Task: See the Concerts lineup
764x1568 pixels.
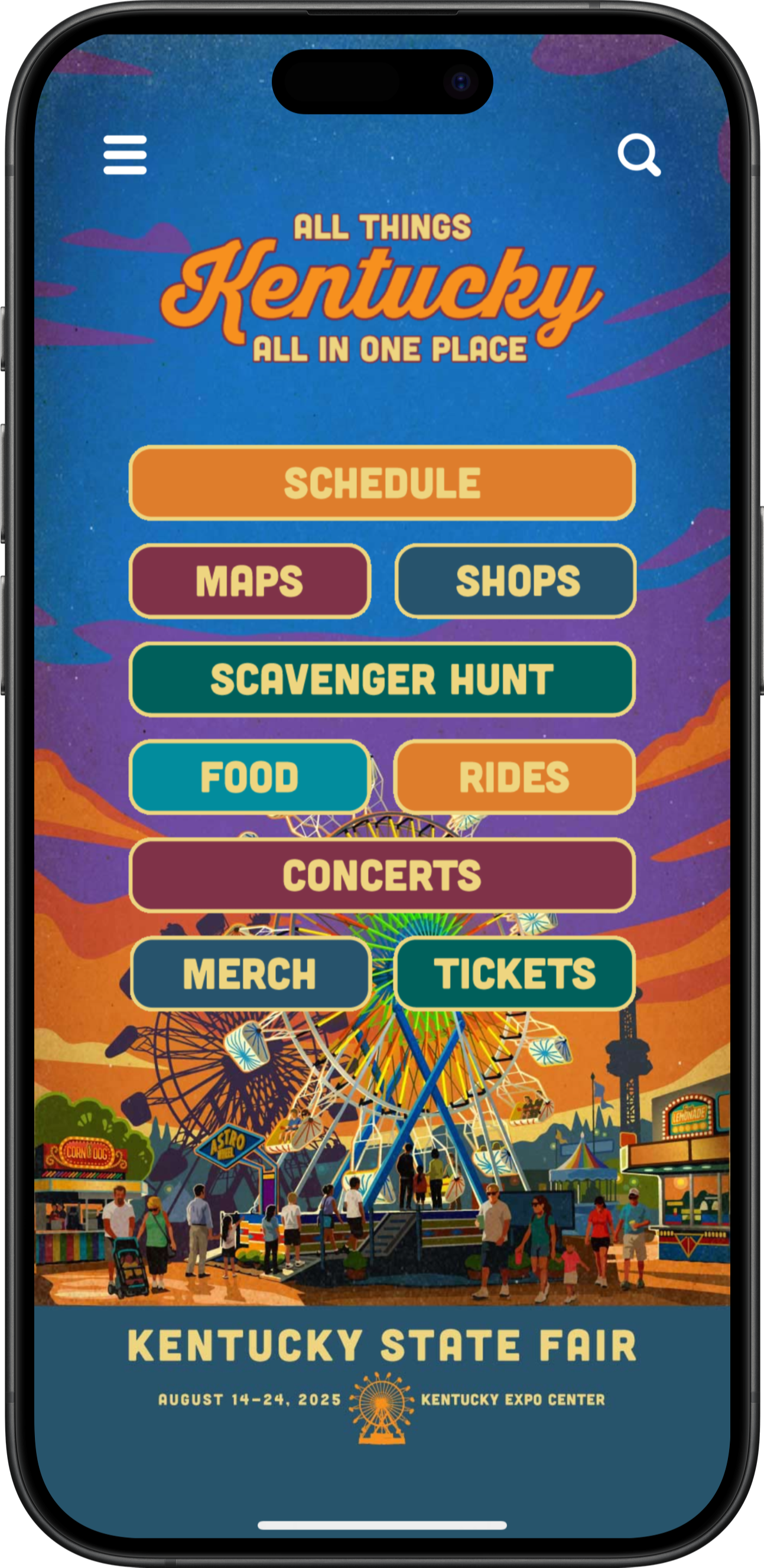Action: coord(382,875)
